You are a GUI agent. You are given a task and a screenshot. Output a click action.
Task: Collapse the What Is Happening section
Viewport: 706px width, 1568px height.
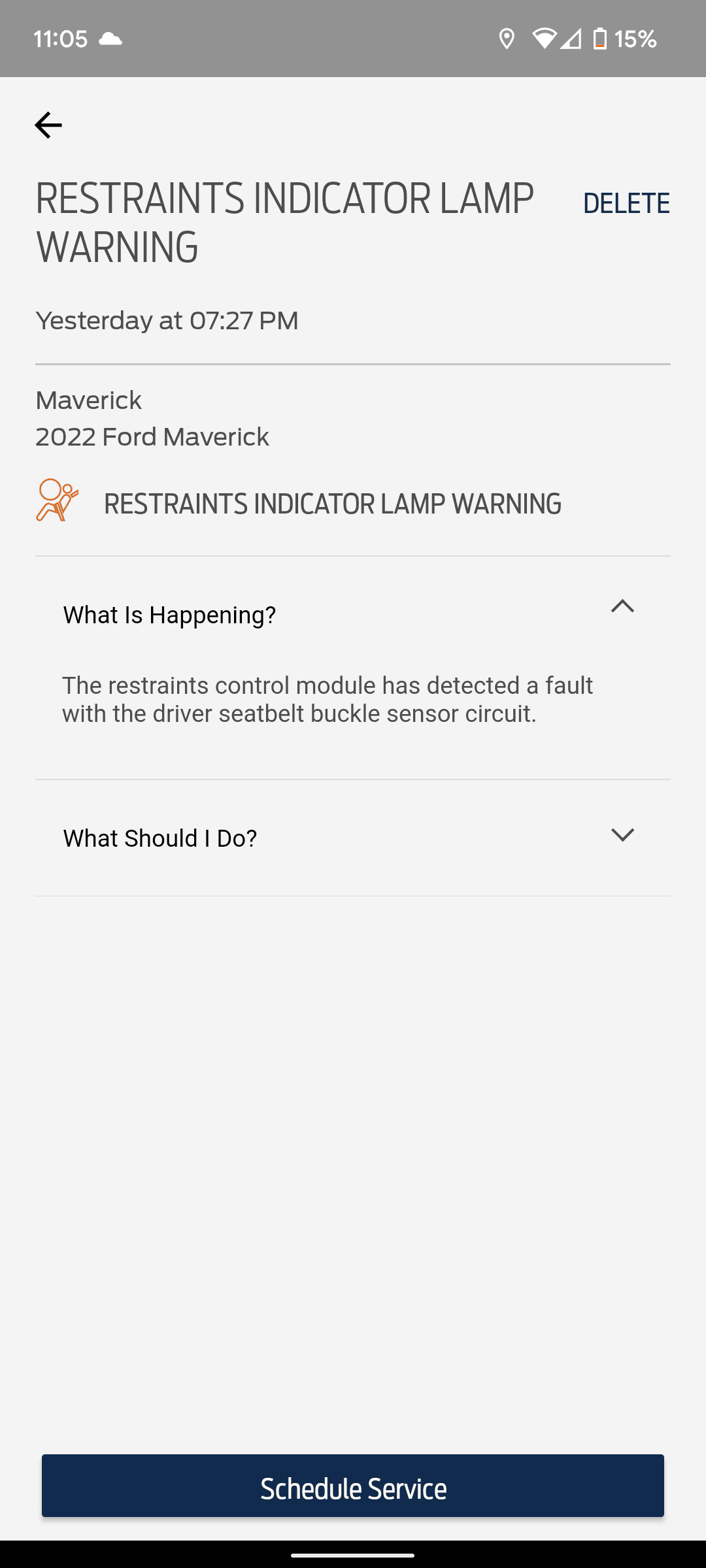(x=622, y=607)
